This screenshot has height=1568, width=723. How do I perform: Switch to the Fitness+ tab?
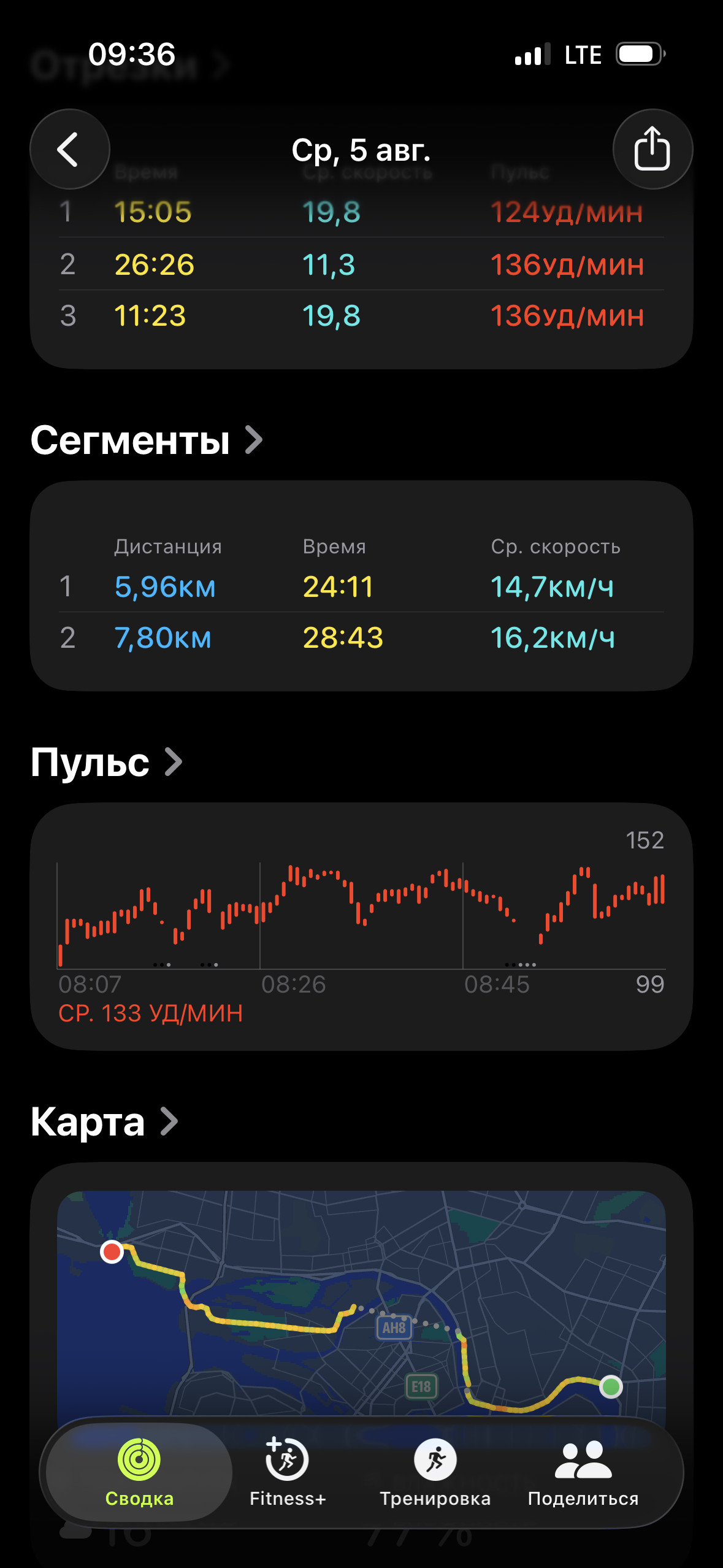coord(287,1472)
